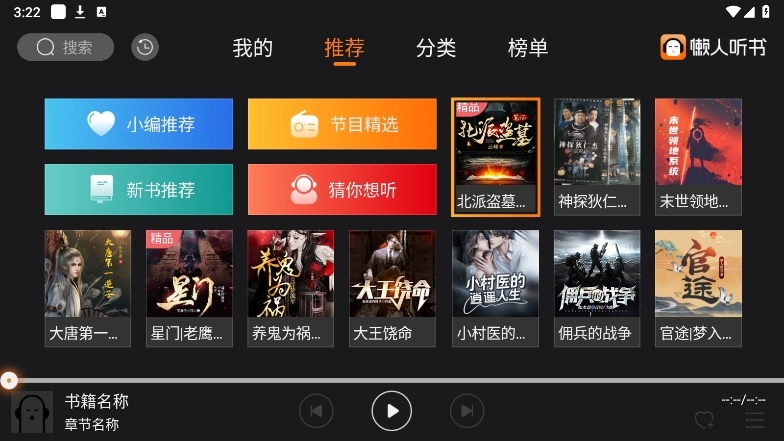Viewport: 784px width, 441px height.
Task: Open 小编推荐 section
Action: [x=139, y=124]
